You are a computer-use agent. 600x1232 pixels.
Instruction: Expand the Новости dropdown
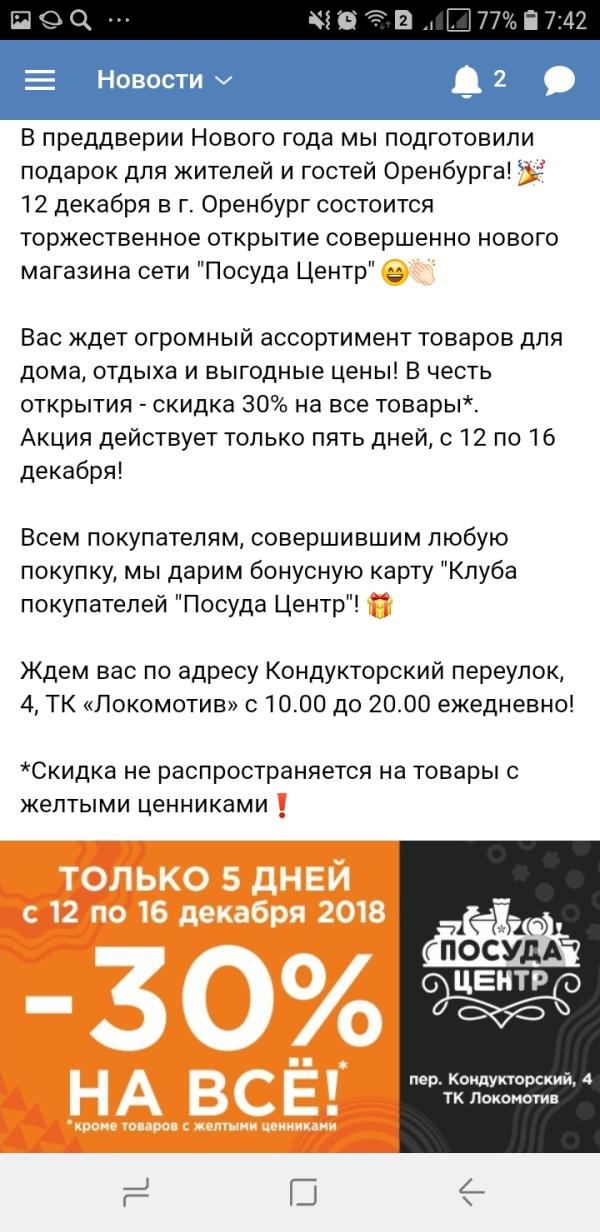(x=165, y=80)
